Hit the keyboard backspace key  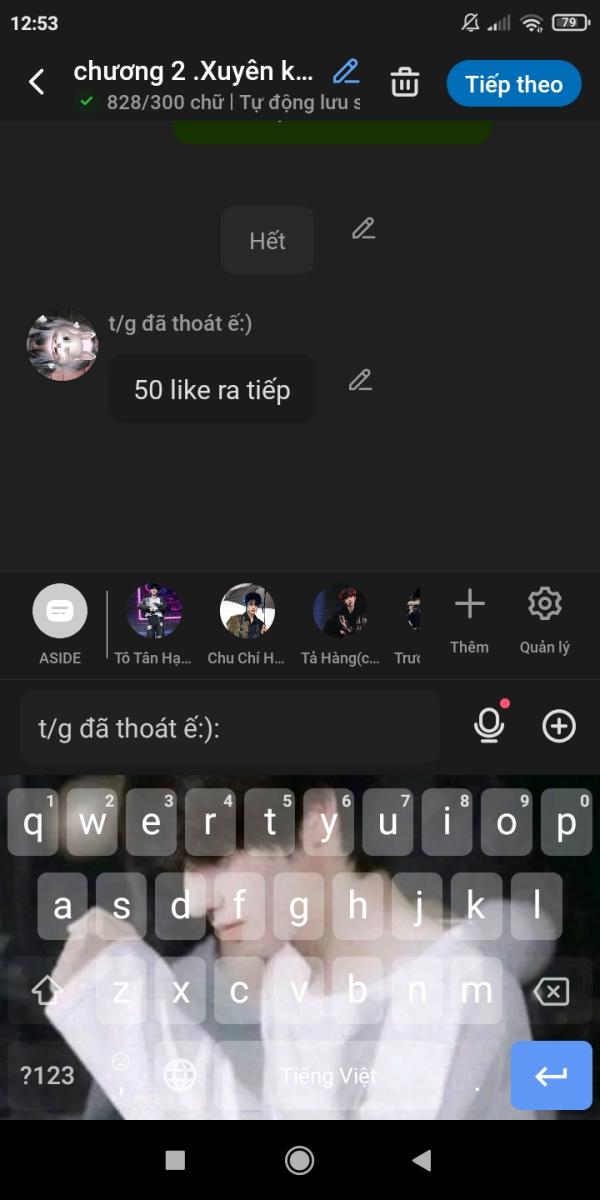click(551, 991)
